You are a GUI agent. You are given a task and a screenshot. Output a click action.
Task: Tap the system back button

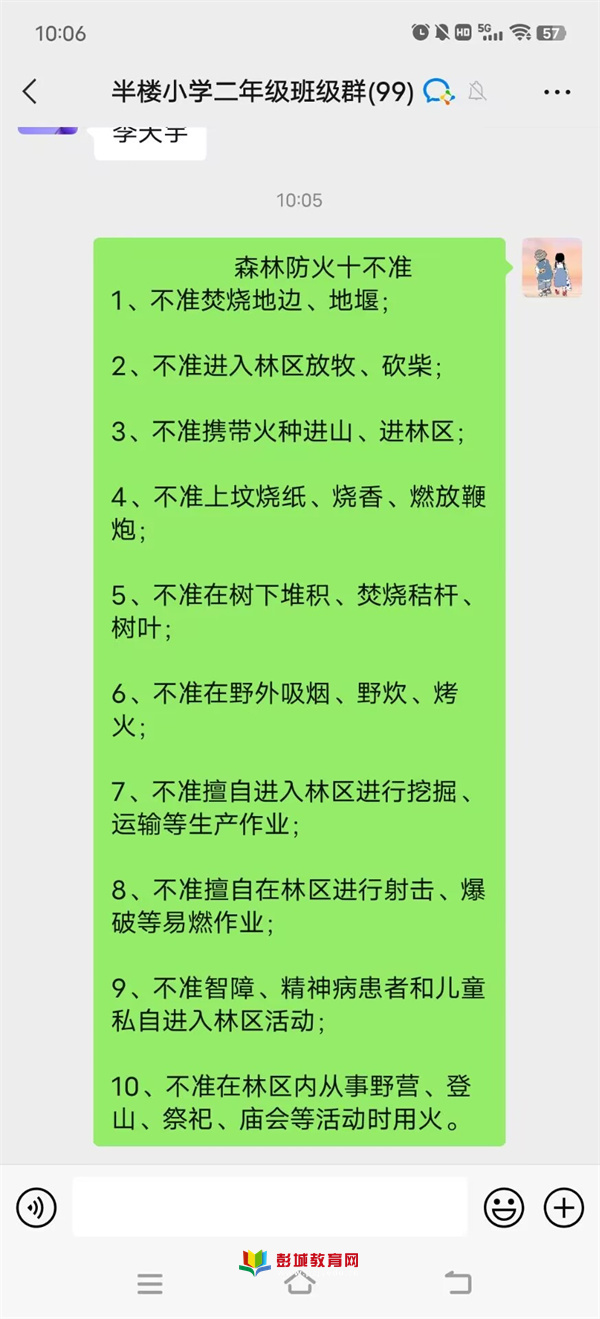click(x=457, y=1283)
